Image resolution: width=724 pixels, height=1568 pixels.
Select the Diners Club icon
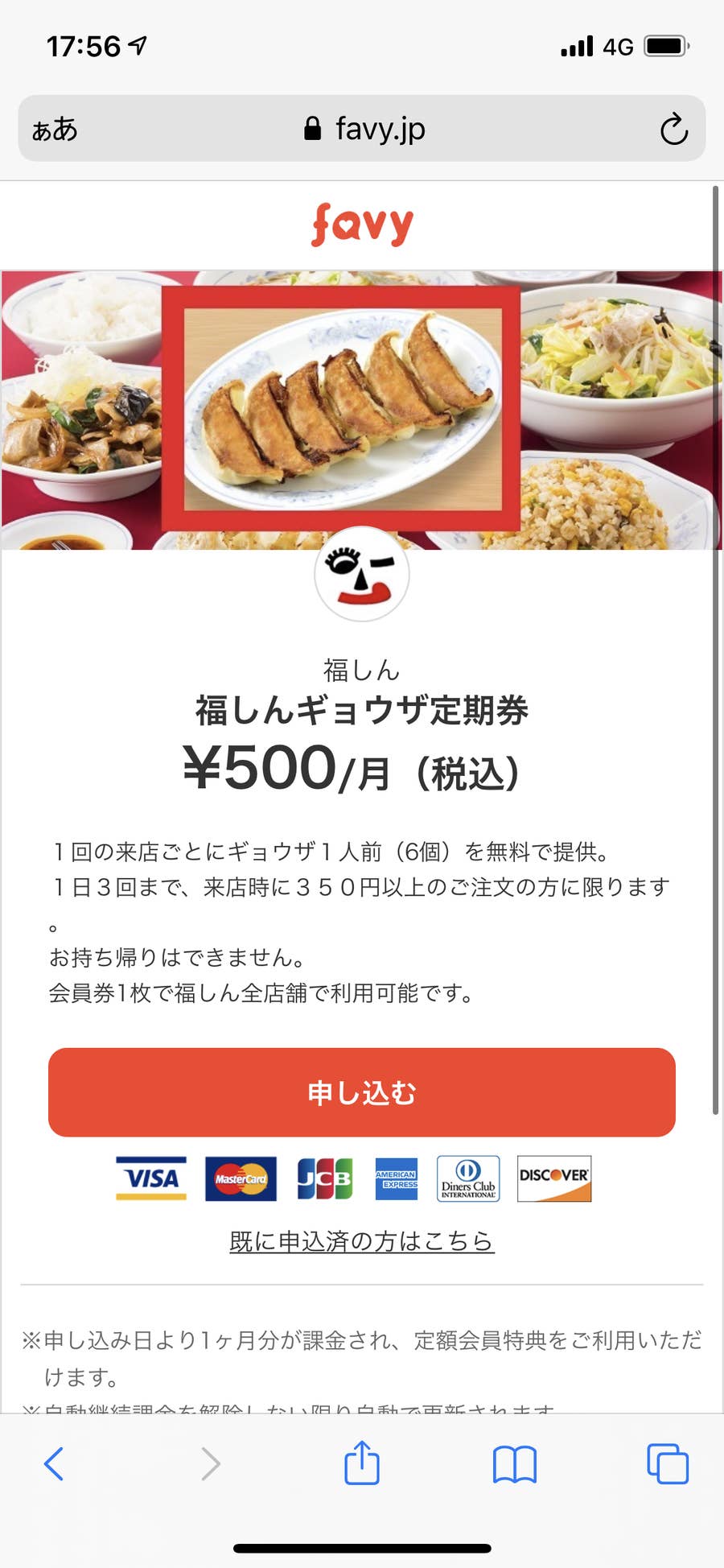pos(467,1178)
